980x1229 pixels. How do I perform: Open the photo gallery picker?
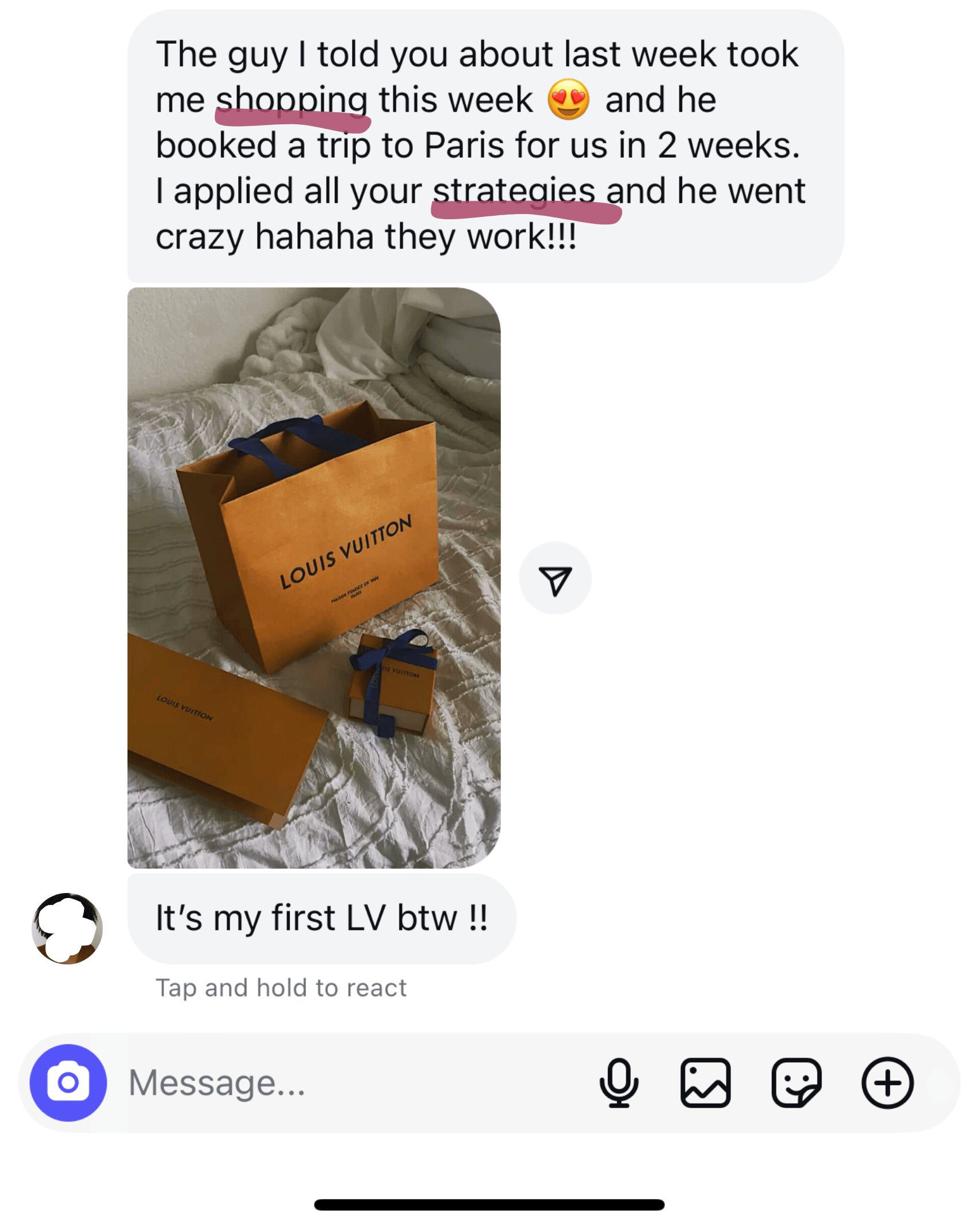point(706,1082)
